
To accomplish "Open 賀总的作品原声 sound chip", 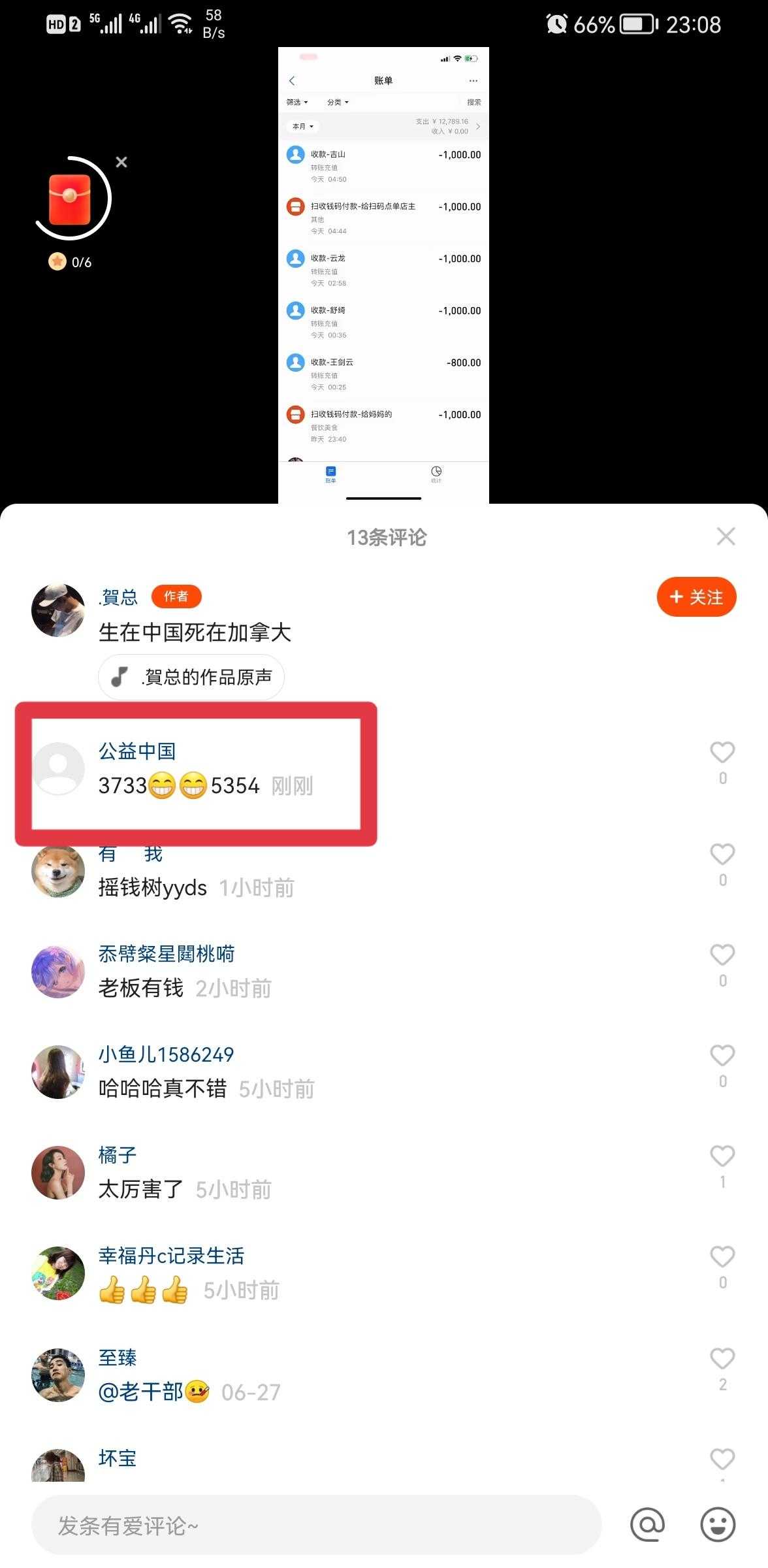I will click(191, 677).
